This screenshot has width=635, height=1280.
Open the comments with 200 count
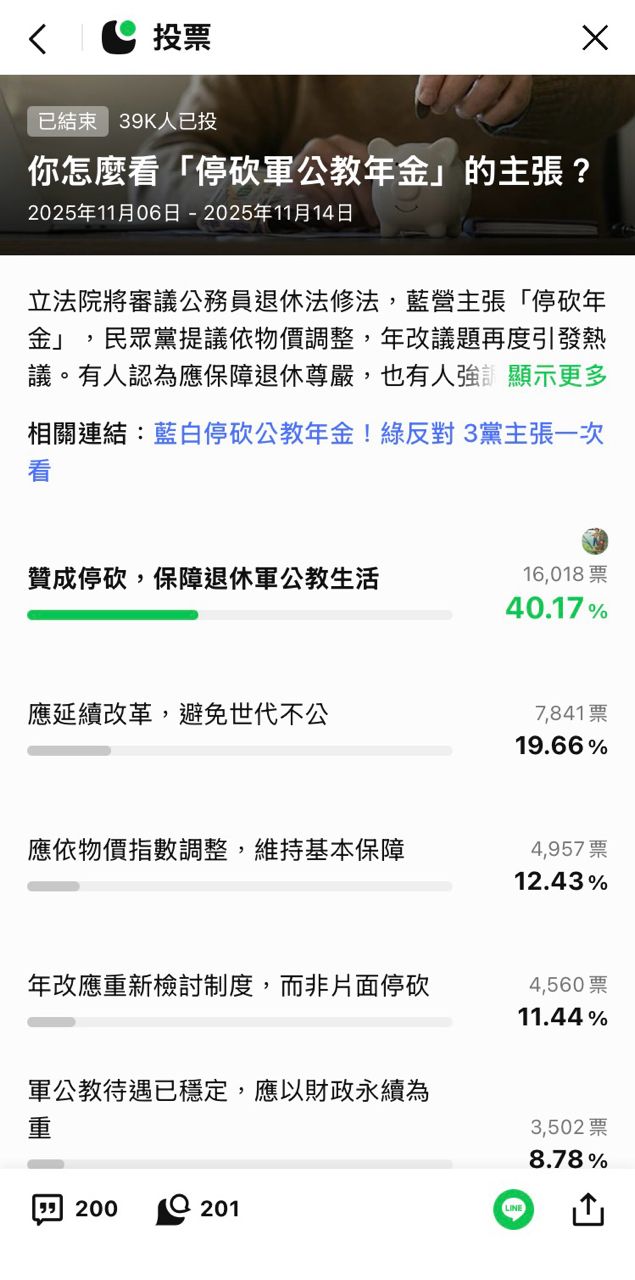click(75, 1209)
